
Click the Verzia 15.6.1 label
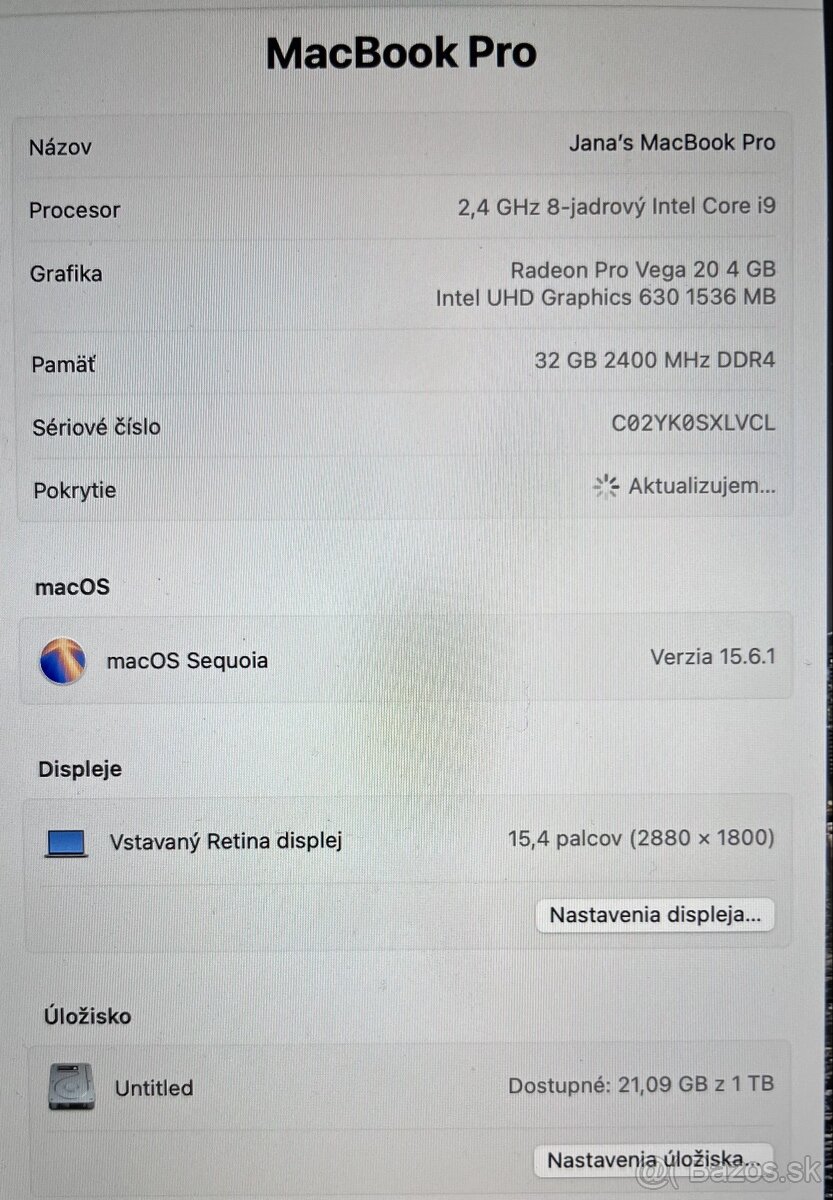[x=712, y=656]
